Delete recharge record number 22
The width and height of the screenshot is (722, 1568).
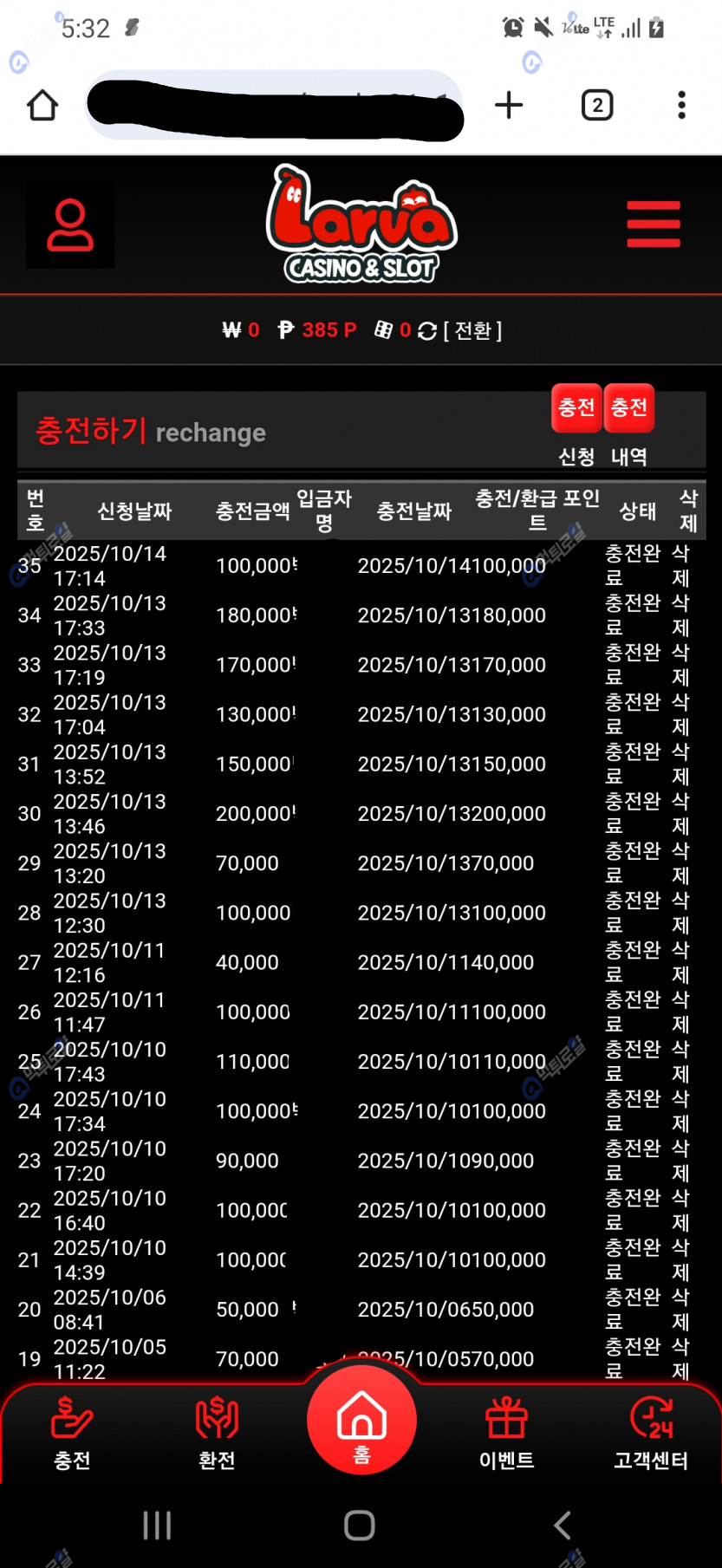681,1210
